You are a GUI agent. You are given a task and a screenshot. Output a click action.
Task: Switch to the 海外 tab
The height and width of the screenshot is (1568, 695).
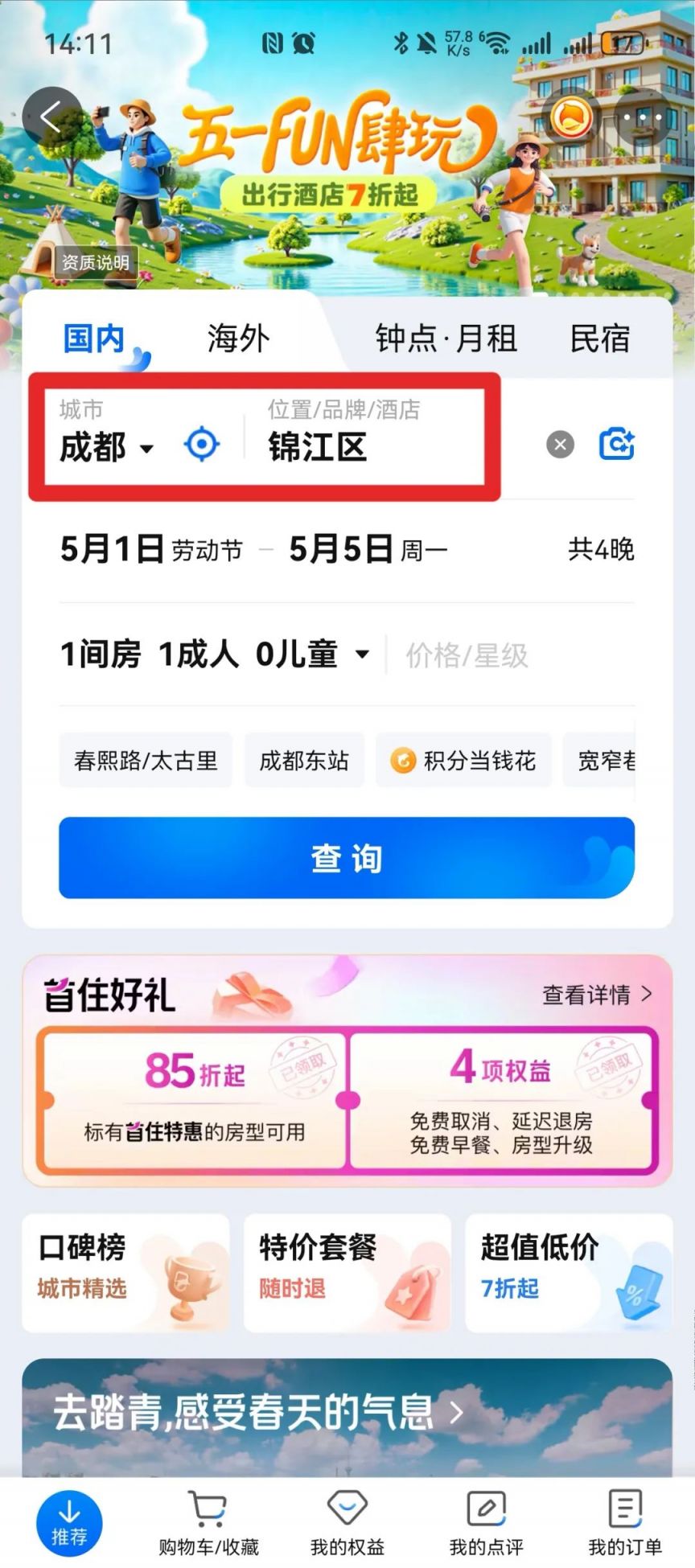[237, 339]
